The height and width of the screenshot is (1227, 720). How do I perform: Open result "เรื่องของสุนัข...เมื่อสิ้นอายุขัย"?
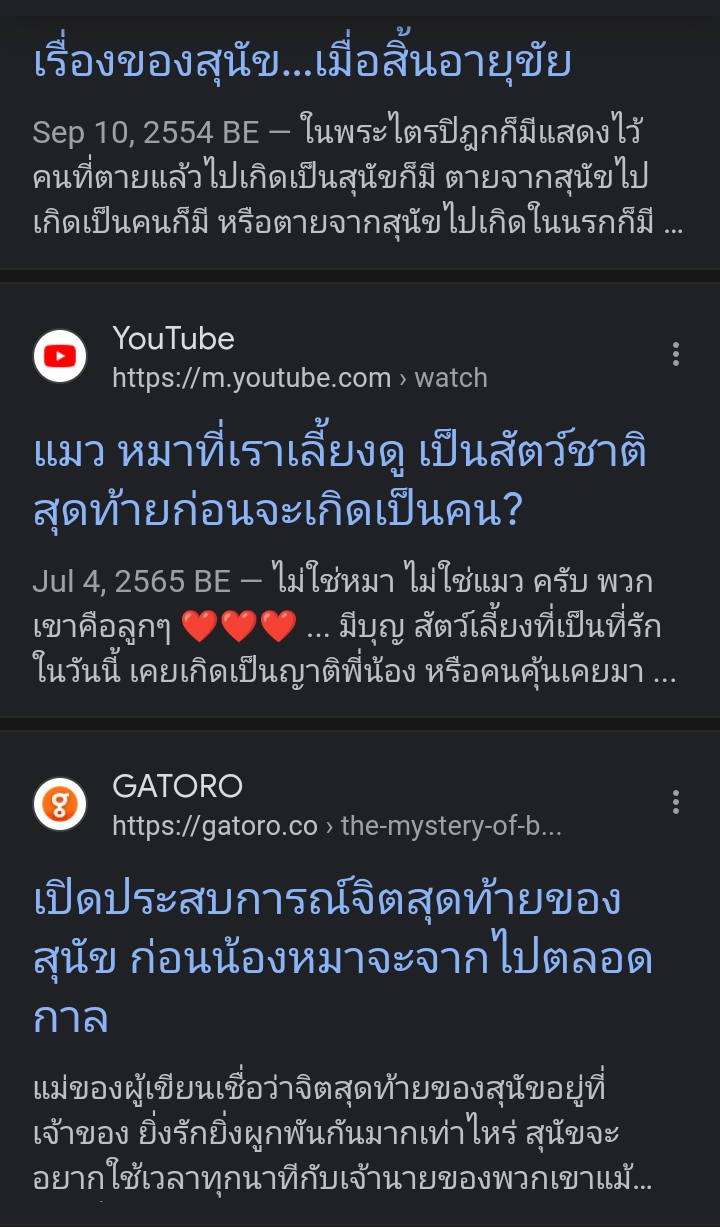302,62
